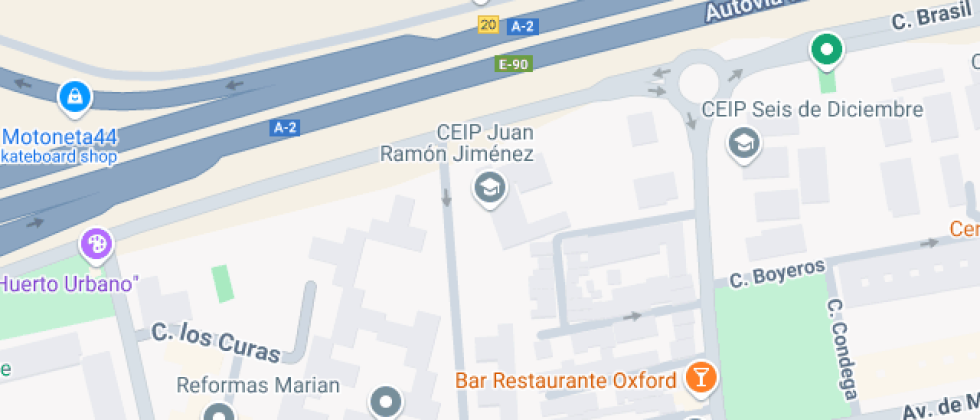Tap the gray pin right of Reformas Marian

tap(386, 402)
